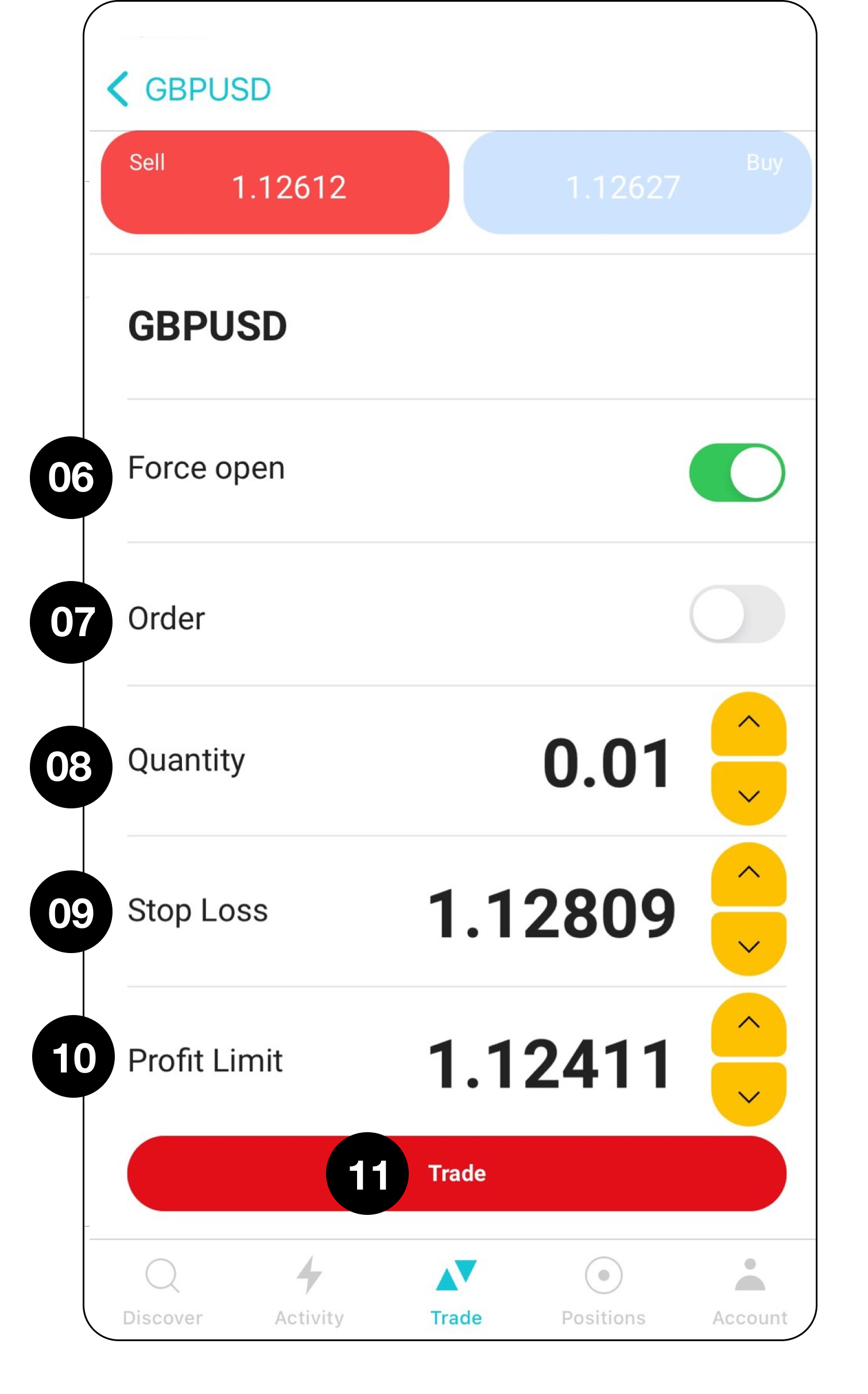Increase Quantity with the up arrow
Screen dimensions: 868x1394
click(x=748, y=723)
